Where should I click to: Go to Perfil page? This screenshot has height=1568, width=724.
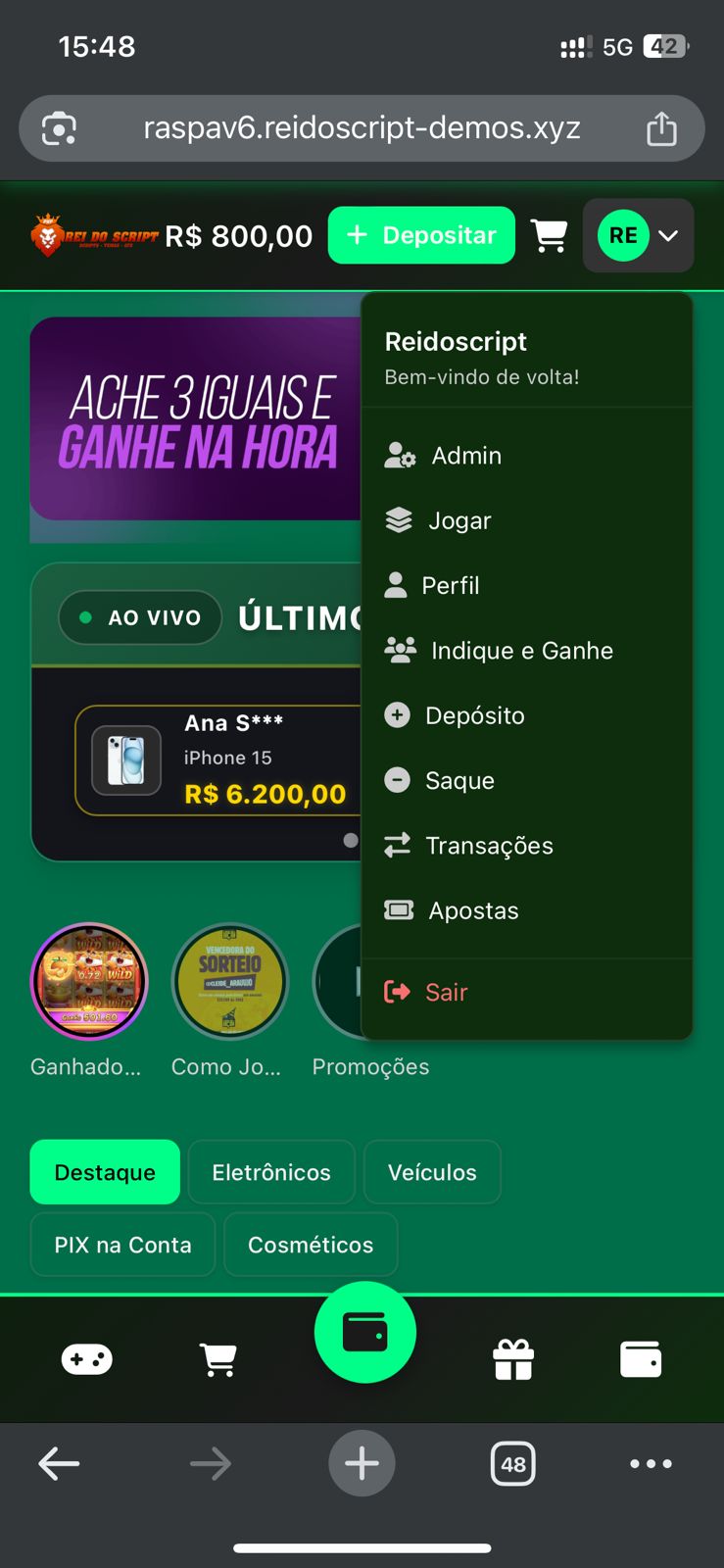coord(450,585)
